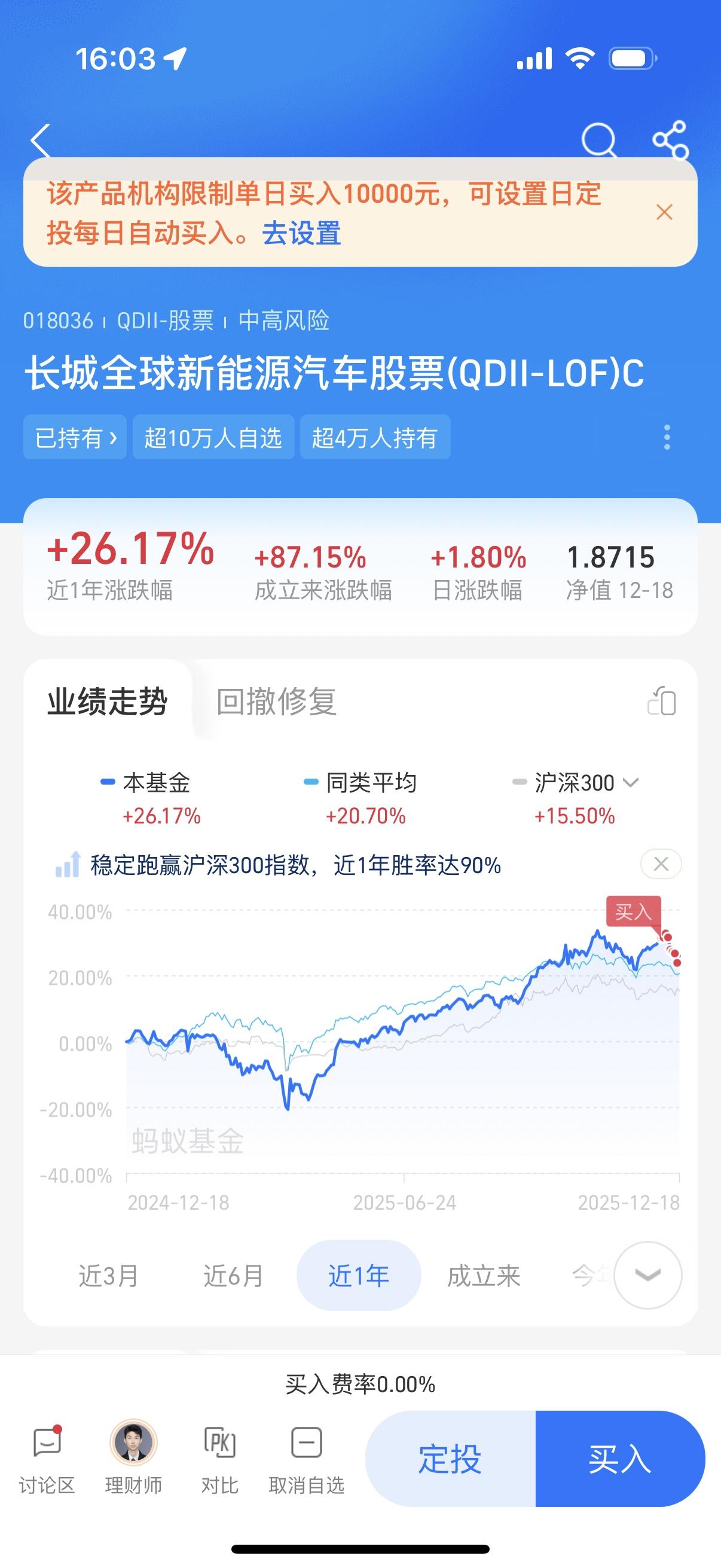Viewport: 721px width, 1568px height.
Task: Dismiss the win-rate insight banner
Action: click(661, 864)
